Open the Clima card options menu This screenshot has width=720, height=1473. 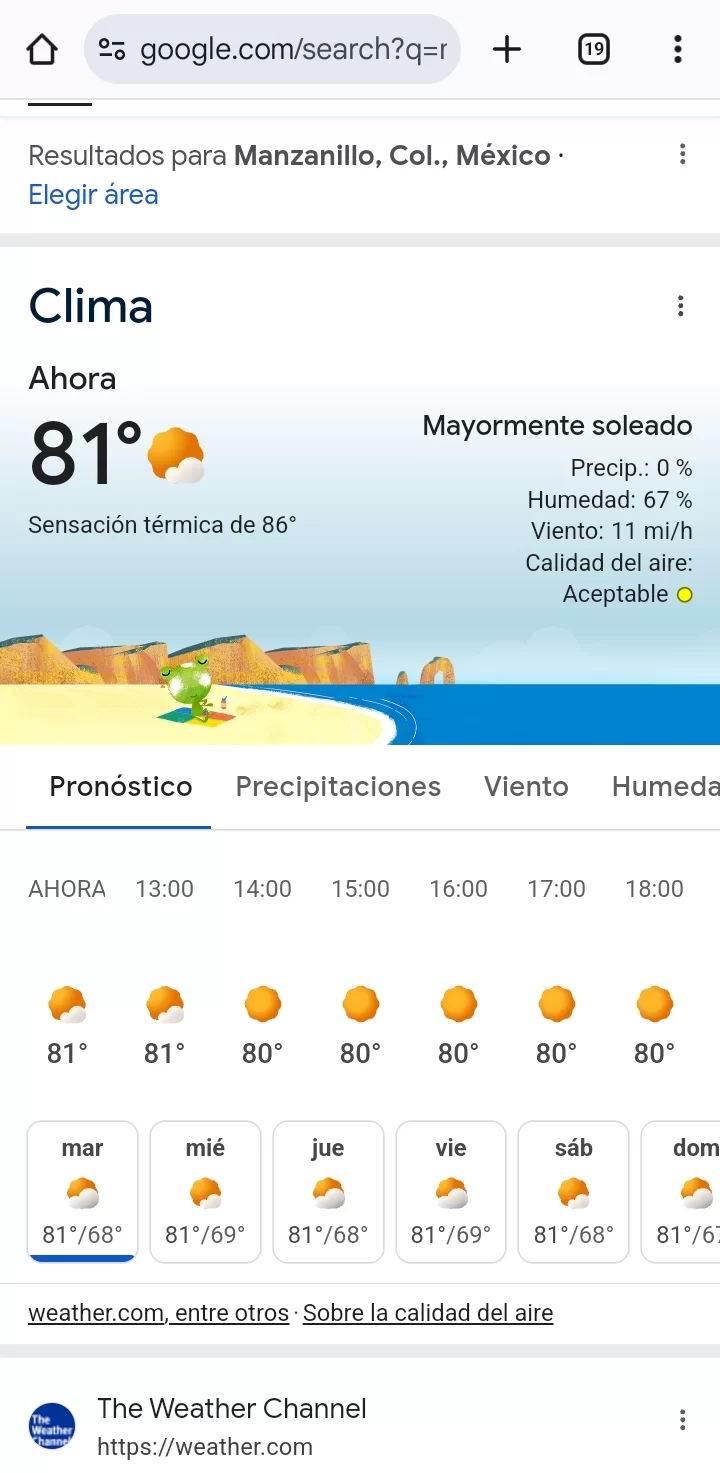click(x=680, y=306)
